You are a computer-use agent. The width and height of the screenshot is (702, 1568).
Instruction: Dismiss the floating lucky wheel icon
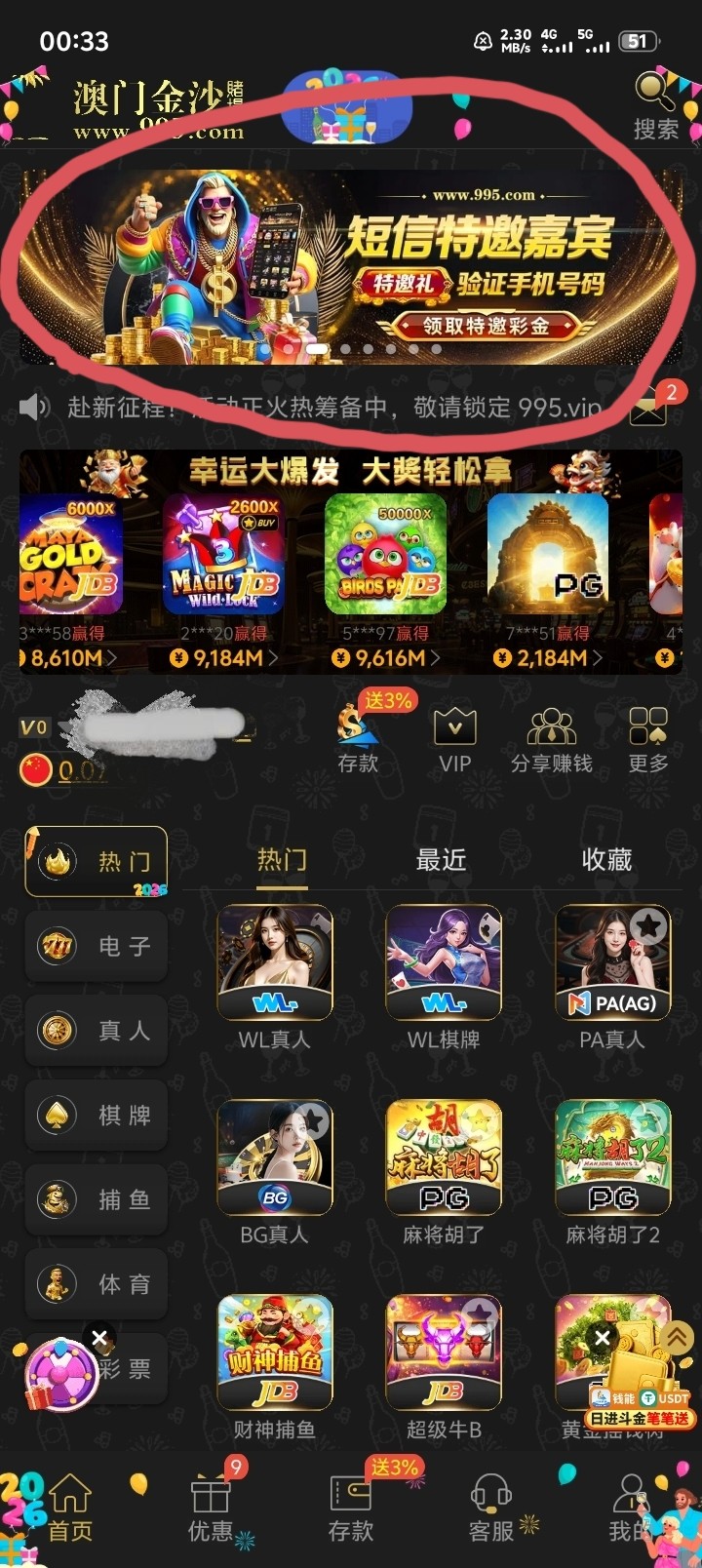point(99,1338)
